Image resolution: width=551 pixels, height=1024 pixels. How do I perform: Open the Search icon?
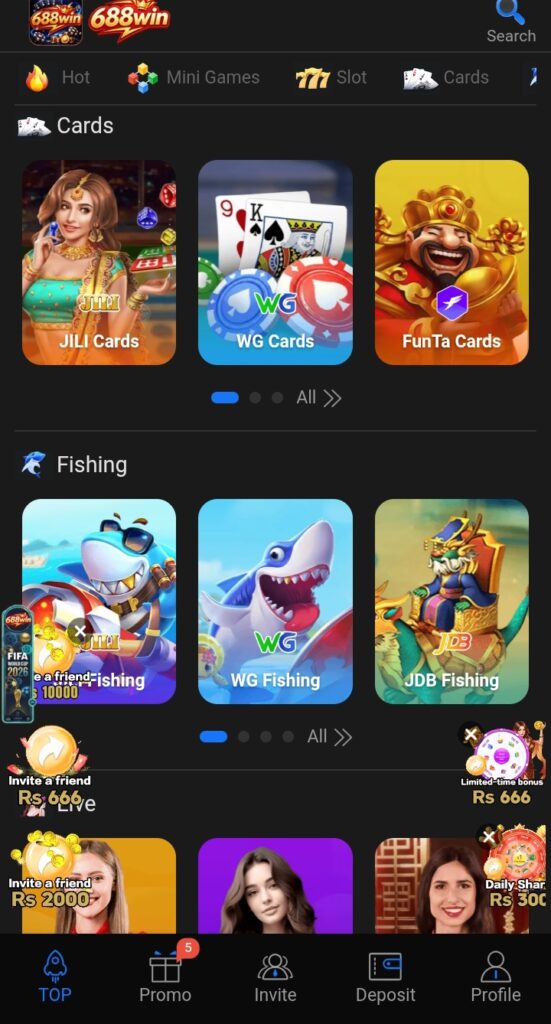pyautogui.click(x=511, y=22)
